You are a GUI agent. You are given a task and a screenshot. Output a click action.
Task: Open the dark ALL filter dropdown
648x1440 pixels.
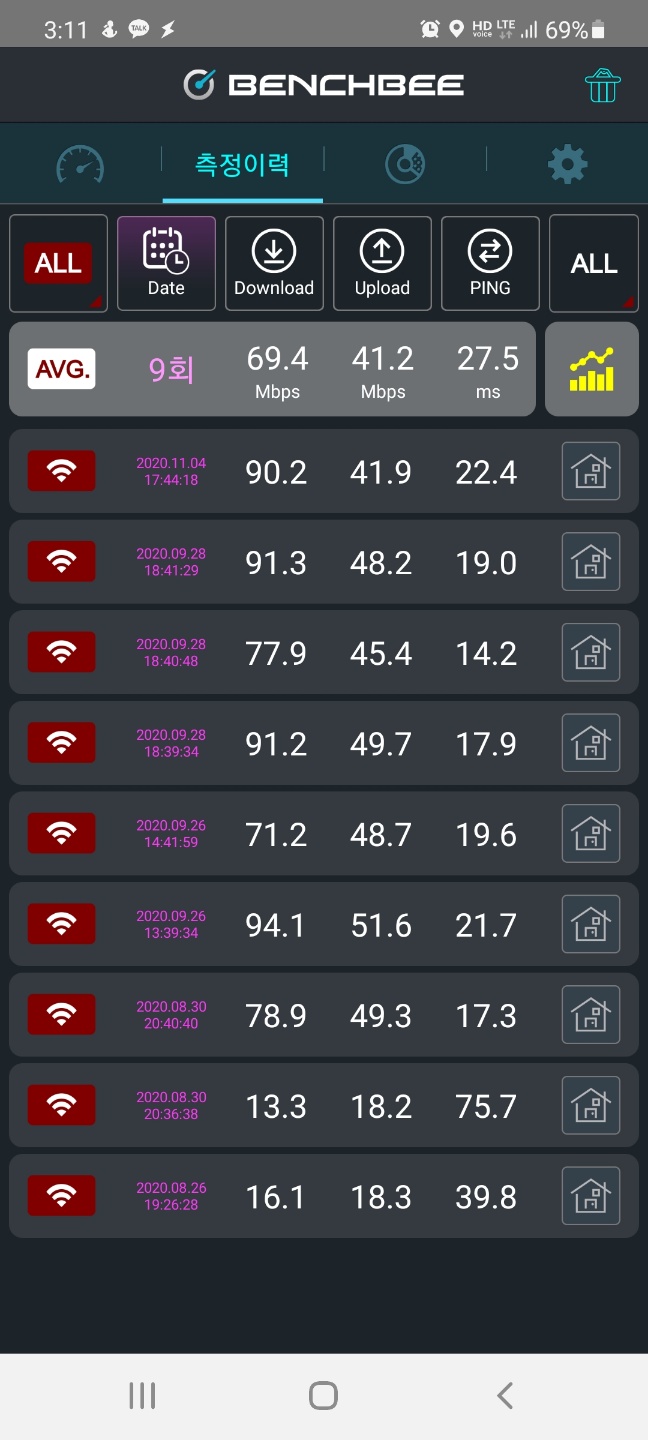click(x=594, y=264)
